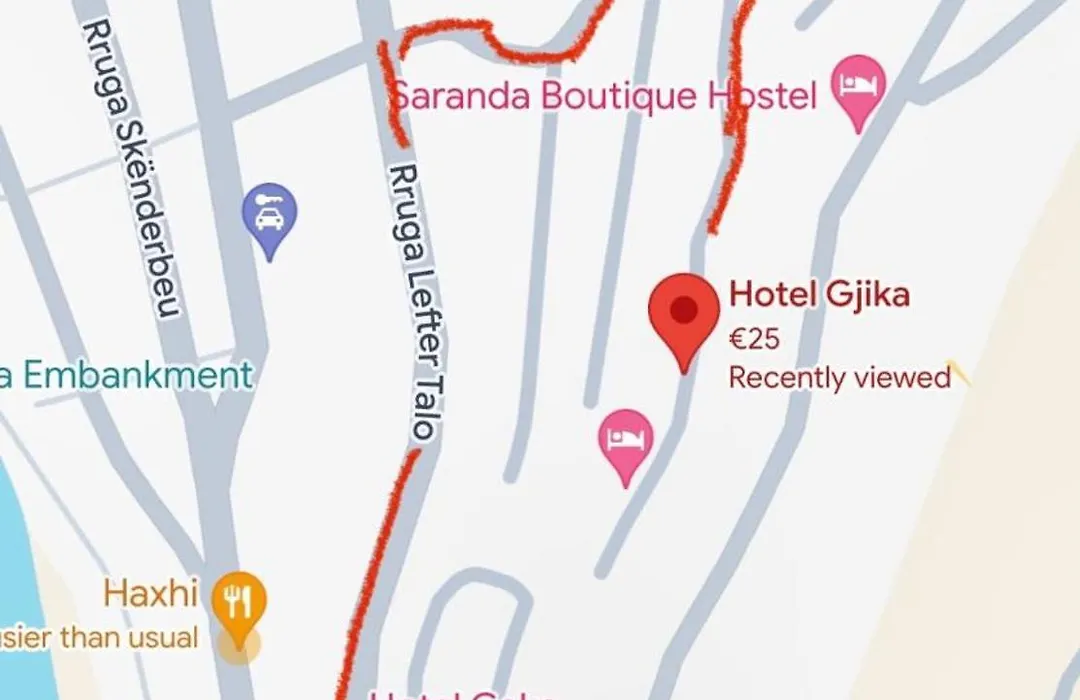Open the Haxhi restaurant marker

tap(239, 601)
